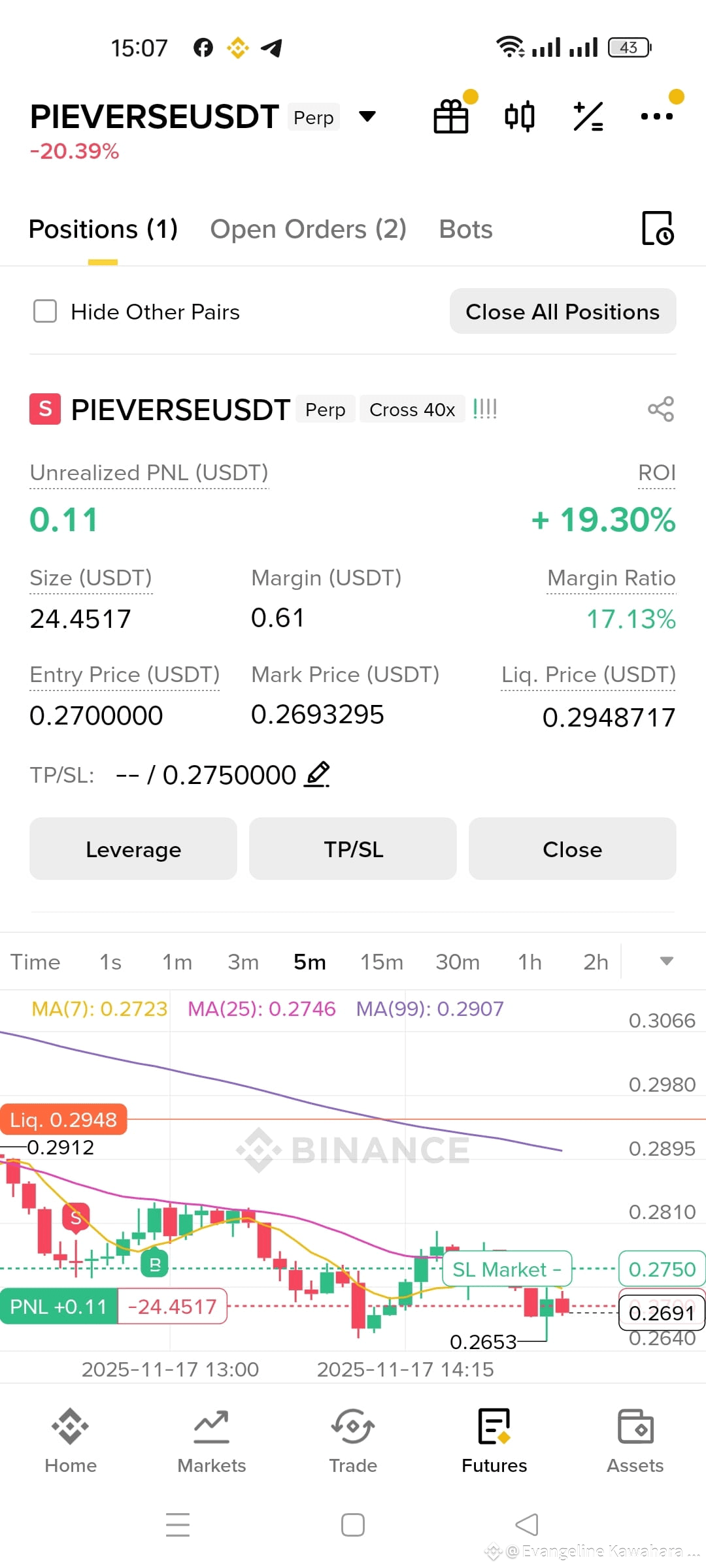Image resolution: width=706 pixels, height=1568 pixels.
Task: Open the Leverage button
Action: (x=133, y=849)
